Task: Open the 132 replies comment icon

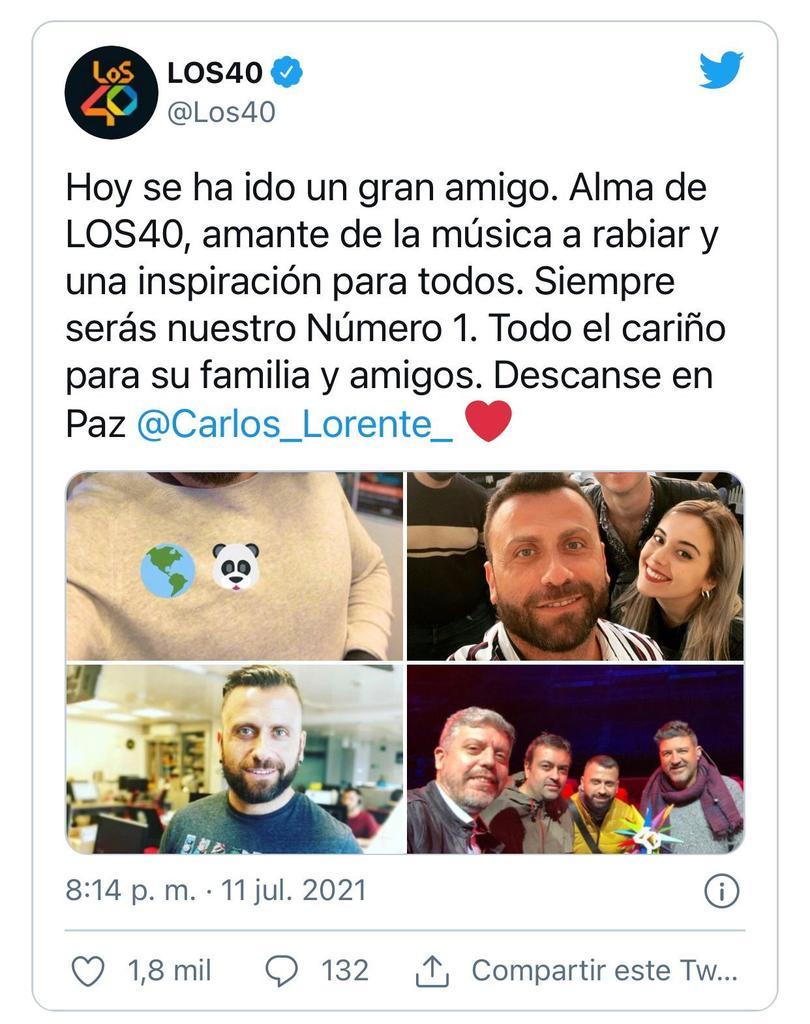Action: 283,970
